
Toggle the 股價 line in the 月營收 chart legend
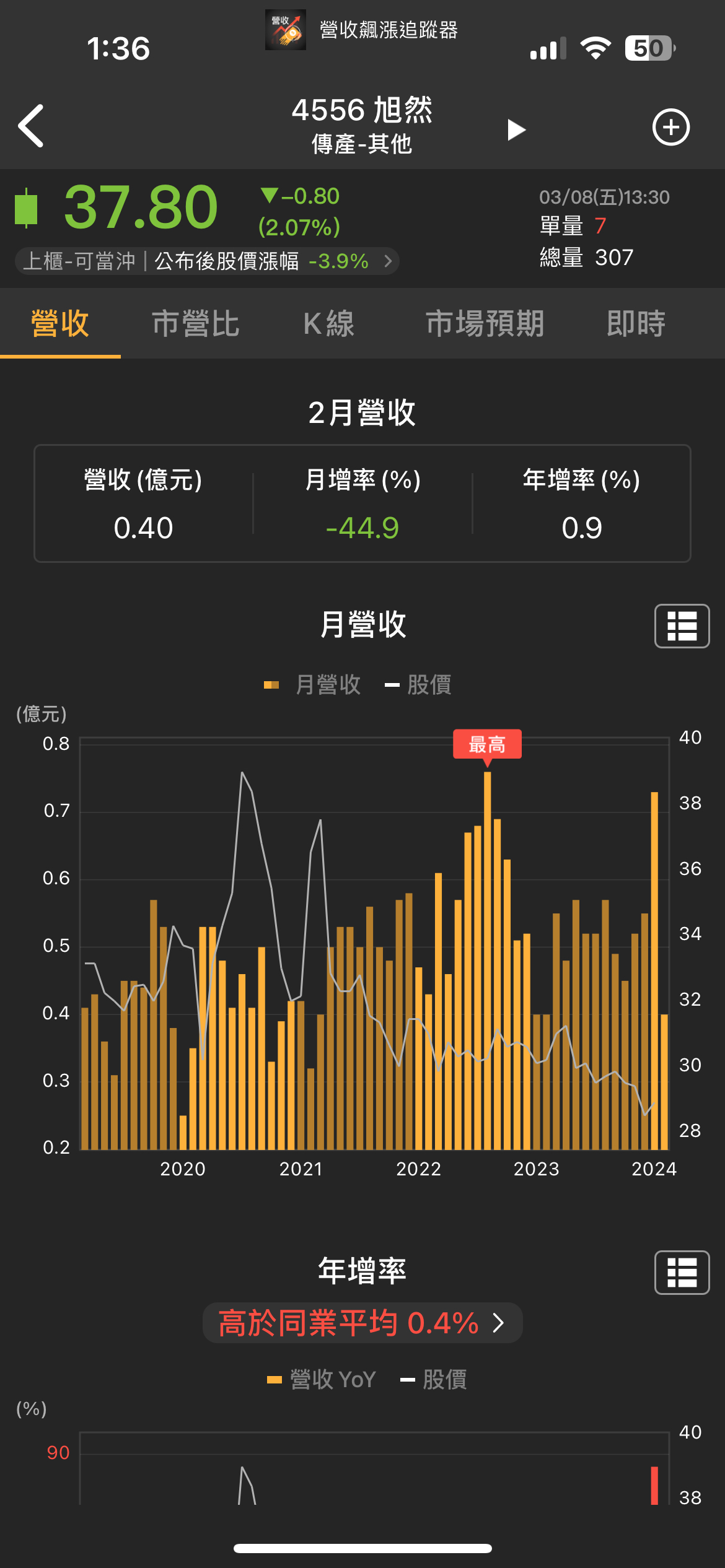(418, 685)
